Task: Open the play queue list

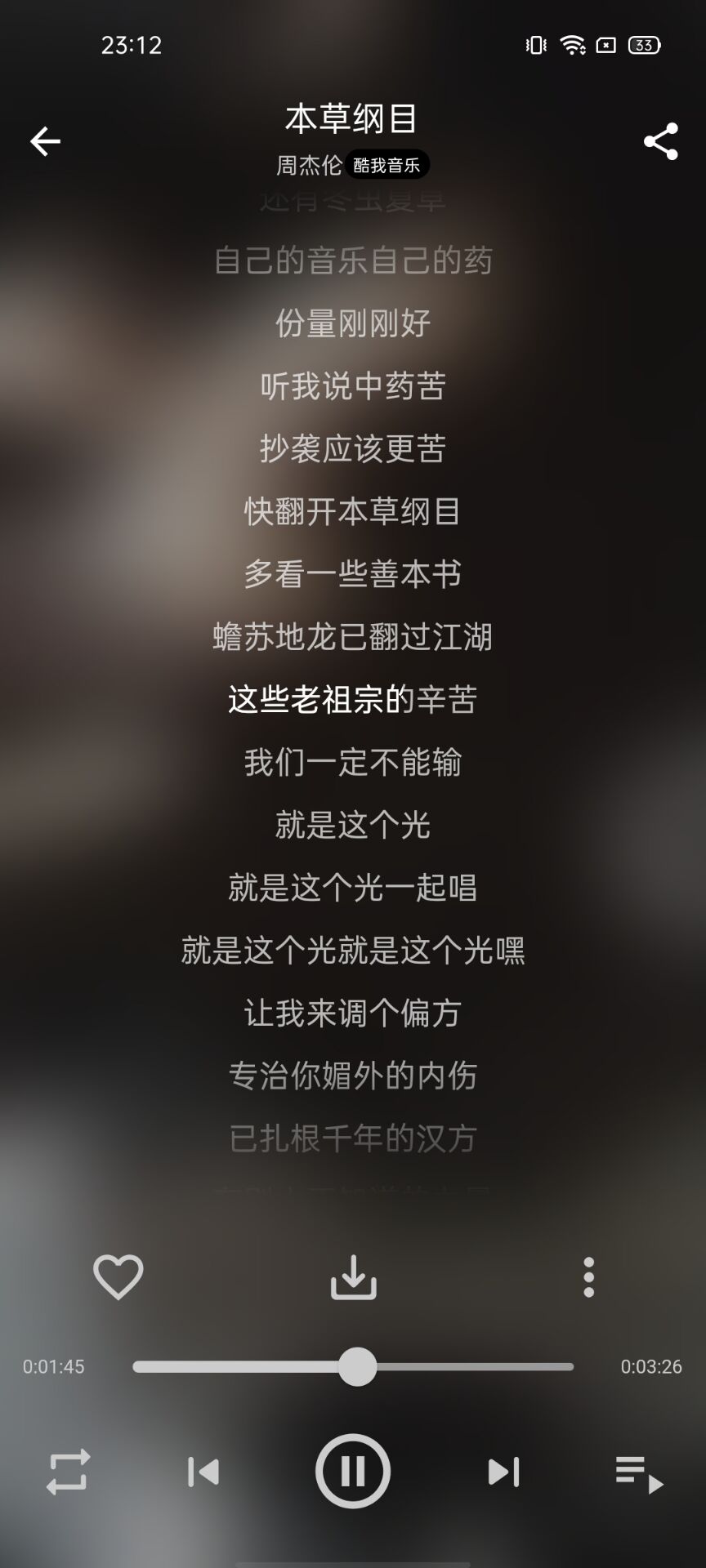Action: pyautogui.click(x=639, y=1473)
